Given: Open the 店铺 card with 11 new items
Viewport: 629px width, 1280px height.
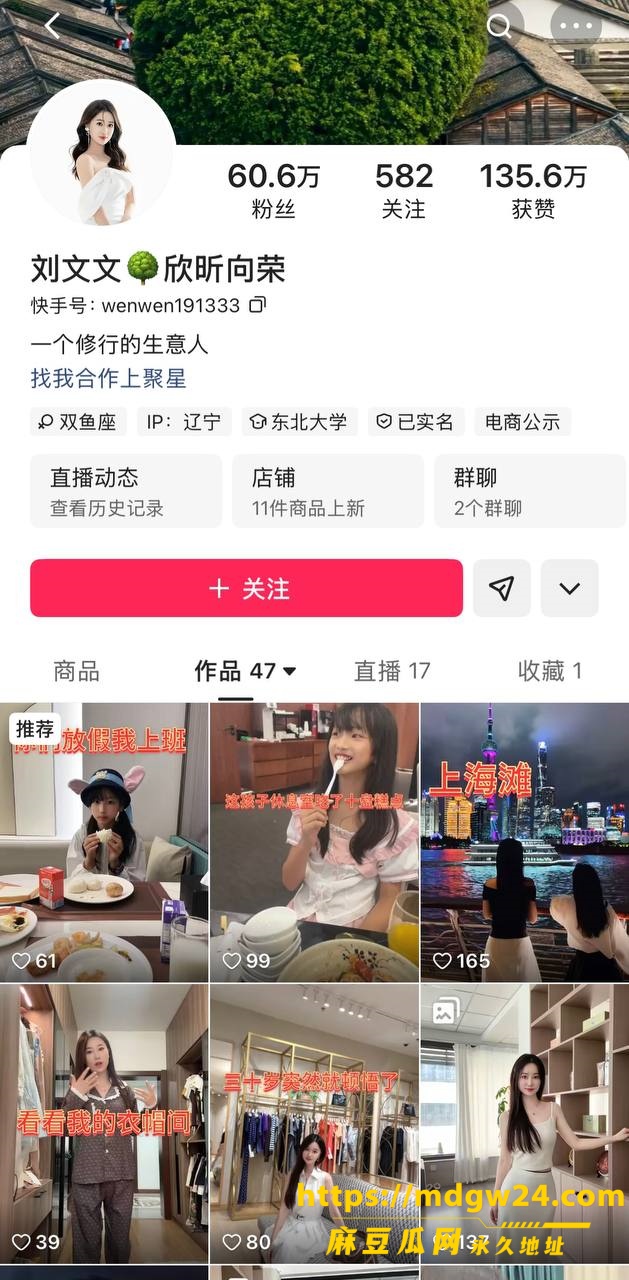Looking at the screenshot, I should pos(328,491).
